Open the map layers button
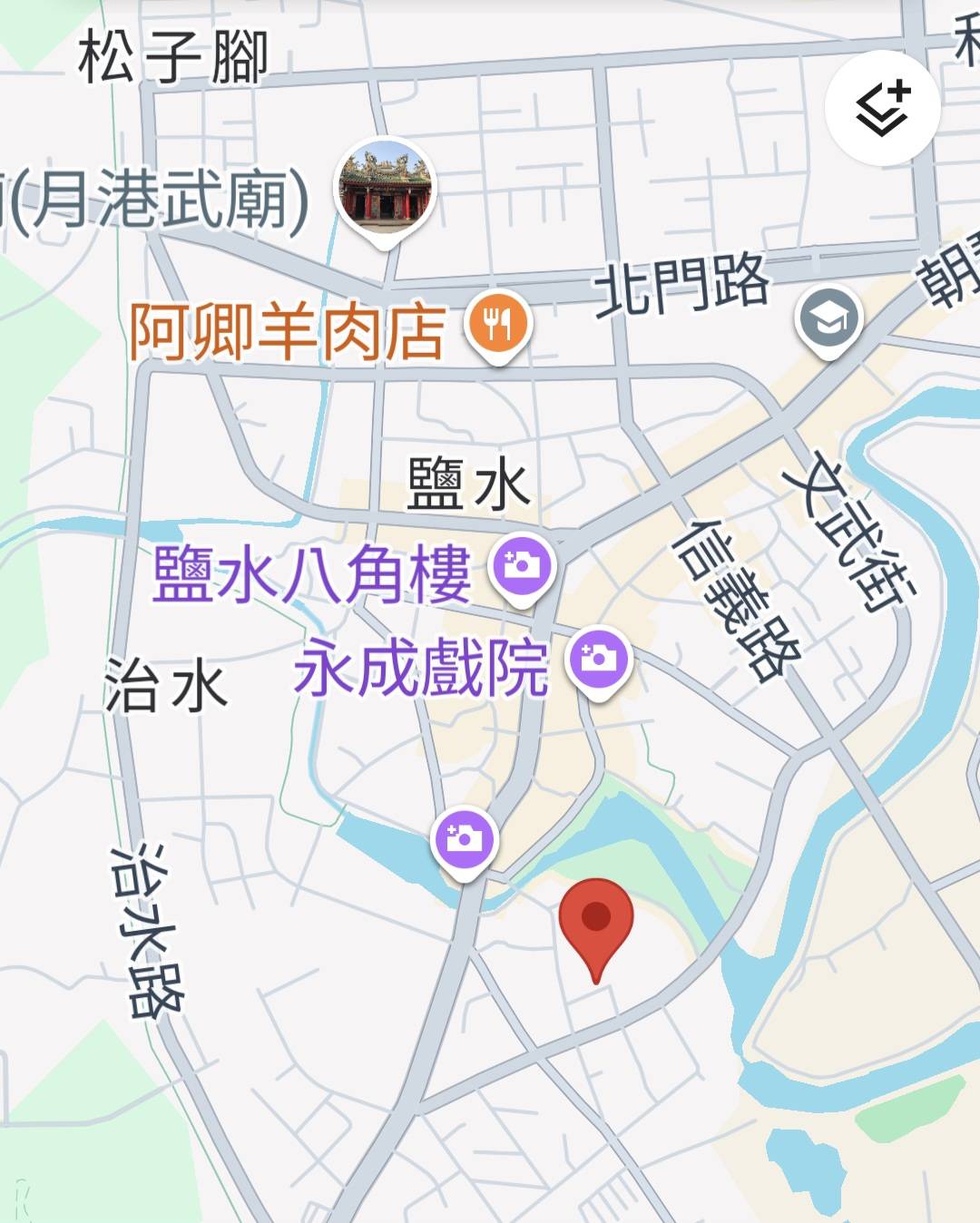Viewport: 980px width, 1223px height. click(882, 108)
